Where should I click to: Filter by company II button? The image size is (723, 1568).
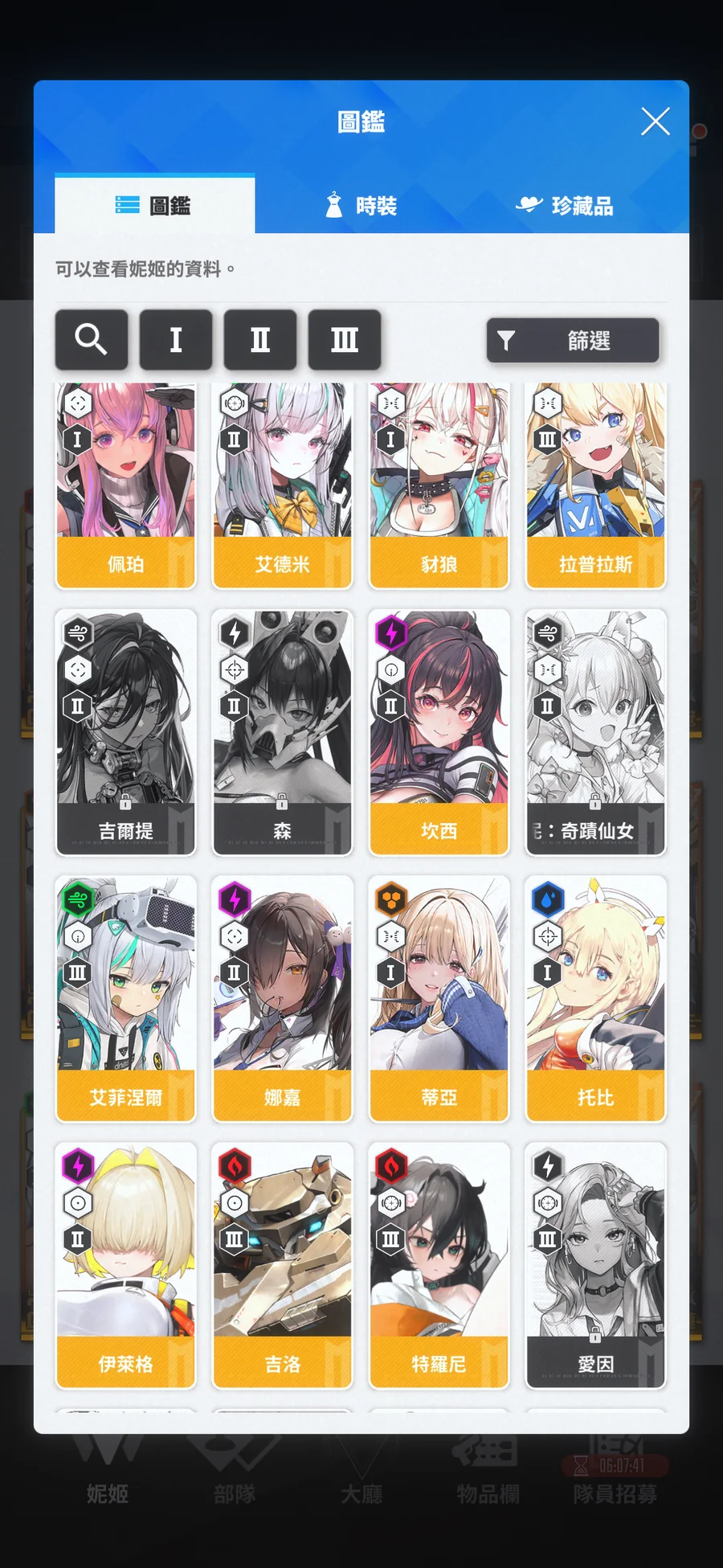tap(260, 339)
